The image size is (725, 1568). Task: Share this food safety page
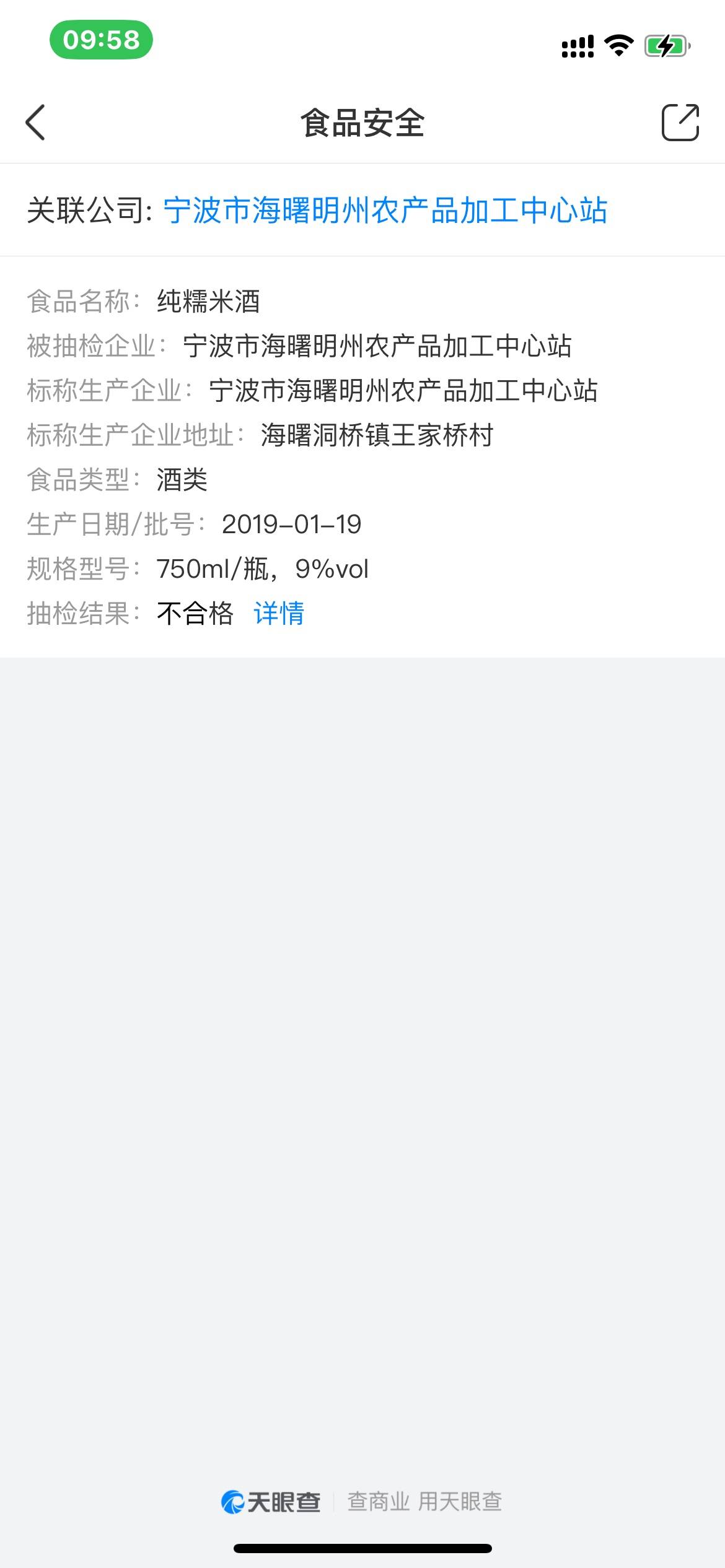(x=680, y=122)
